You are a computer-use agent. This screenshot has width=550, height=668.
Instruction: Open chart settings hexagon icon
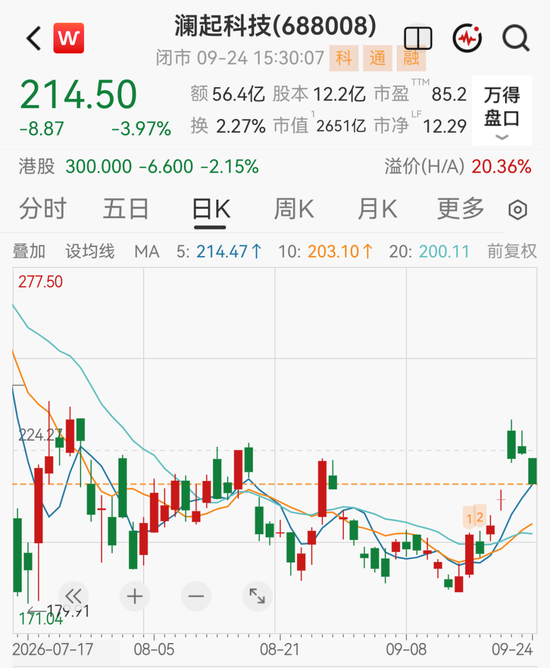518,210
